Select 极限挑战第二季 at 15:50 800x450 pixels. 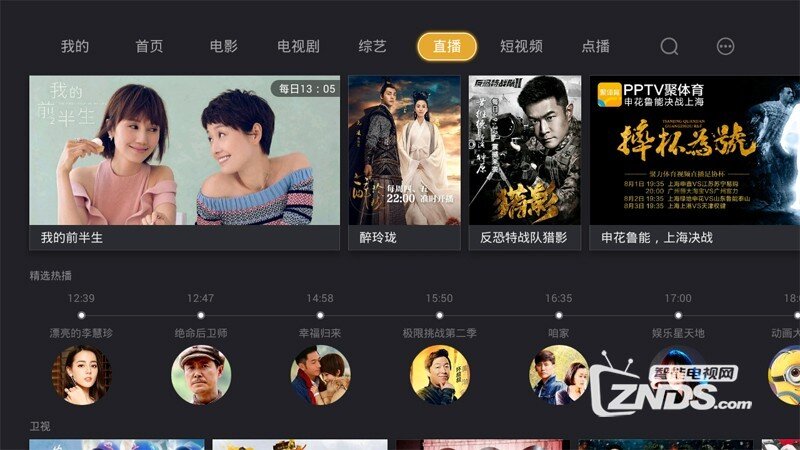[x=439, y=373]
